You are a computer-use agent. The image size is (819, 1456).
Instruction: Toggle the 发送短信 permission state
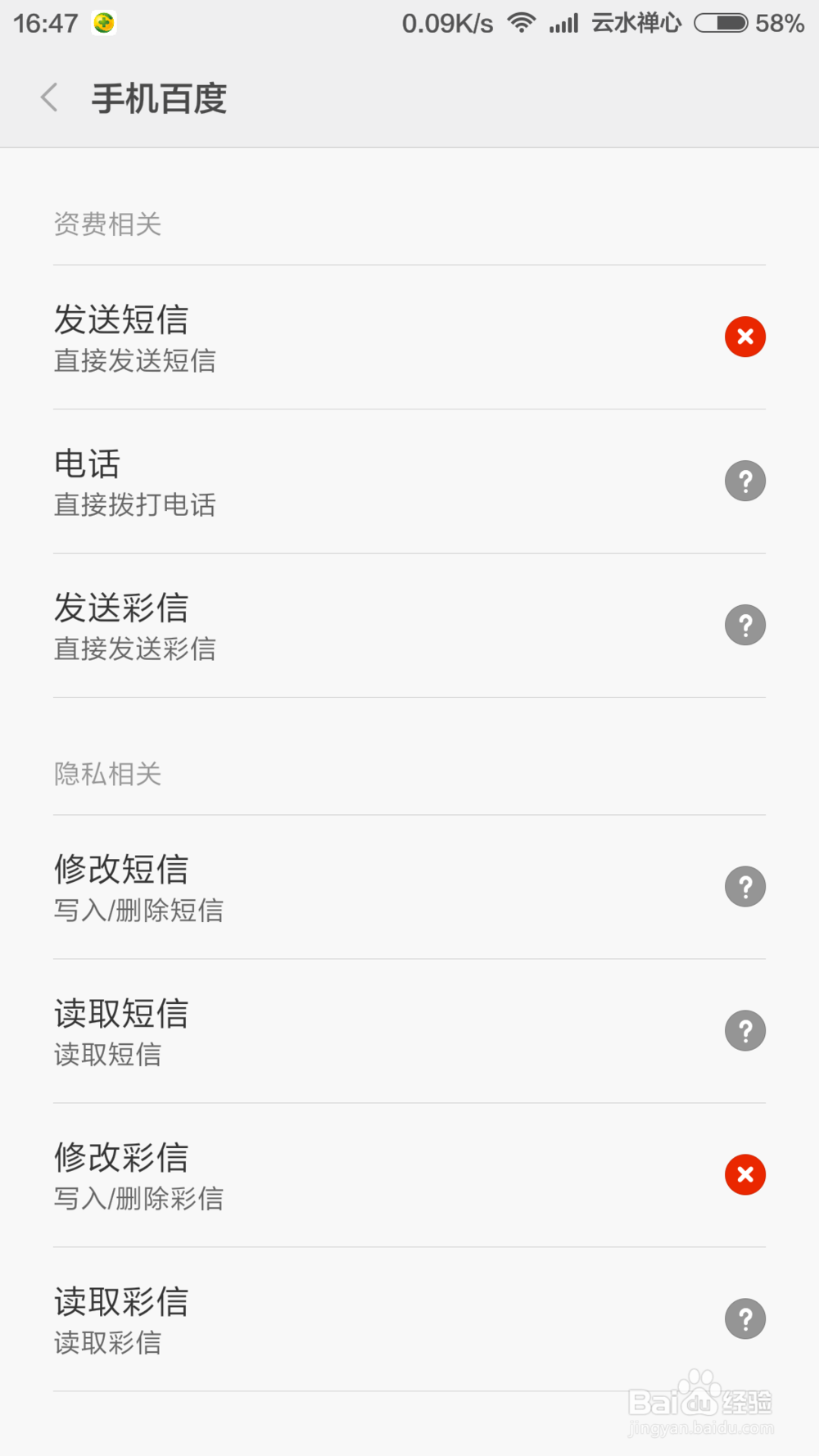point(744,337)
